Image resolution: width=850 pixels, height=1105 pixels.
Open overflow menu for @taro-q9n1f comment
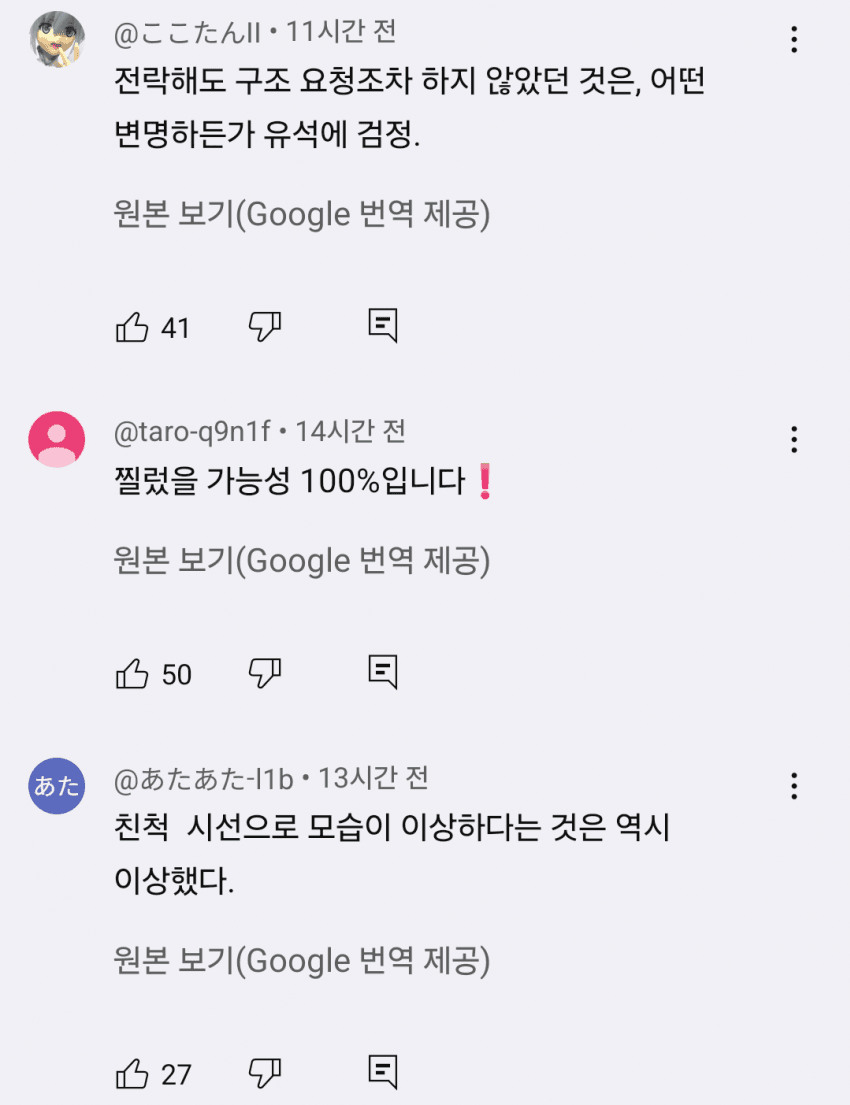[794, 440]
